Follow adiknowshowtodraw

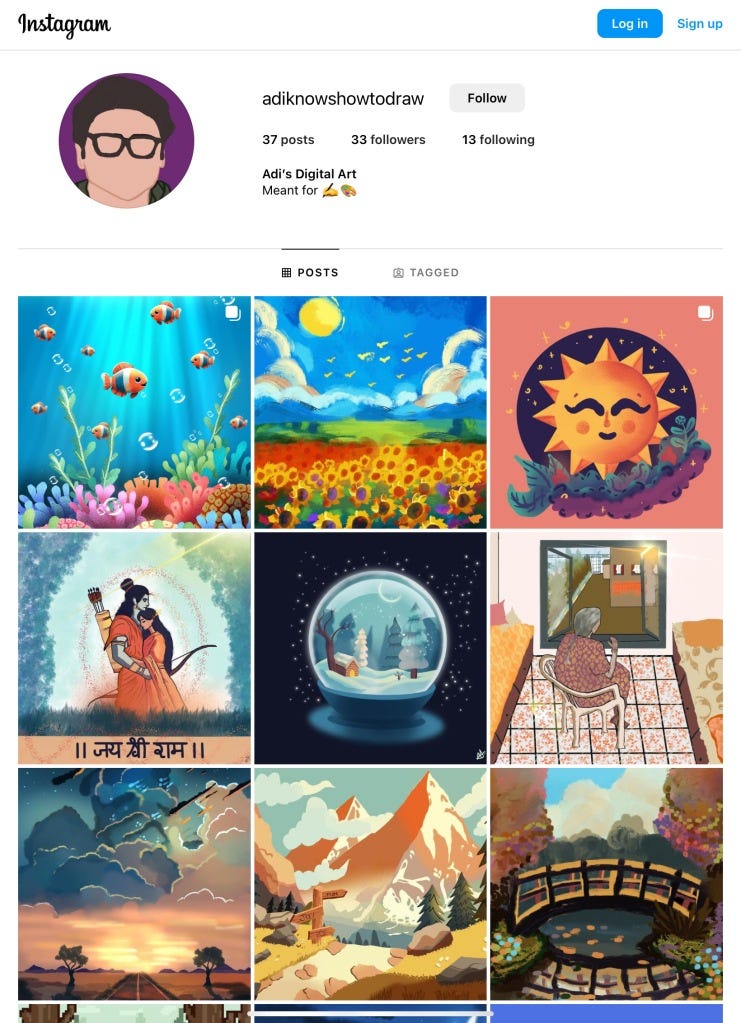487,98
